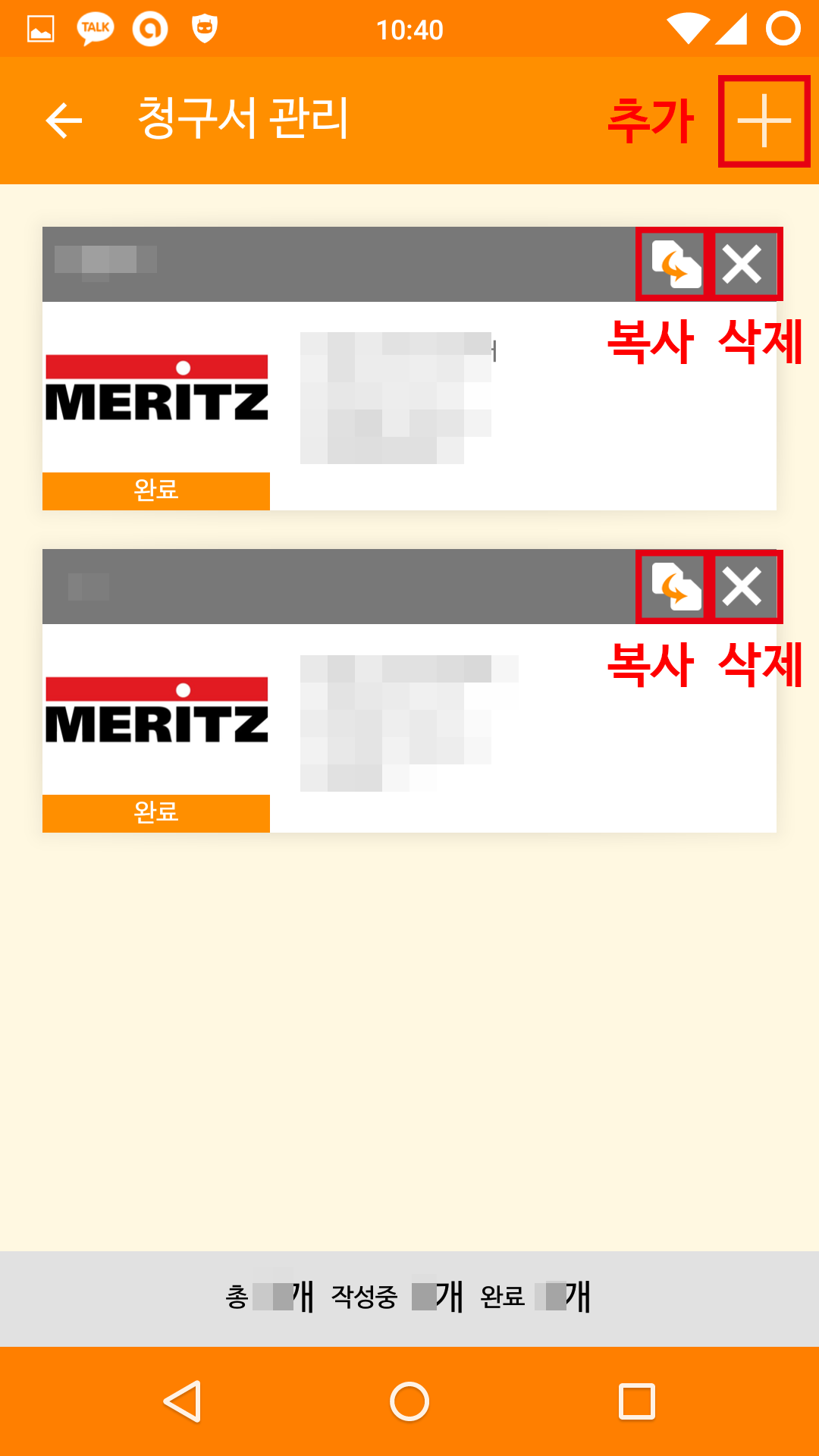
Task: Copy the second Meritz claim form
Action: (x=673, y=586)
